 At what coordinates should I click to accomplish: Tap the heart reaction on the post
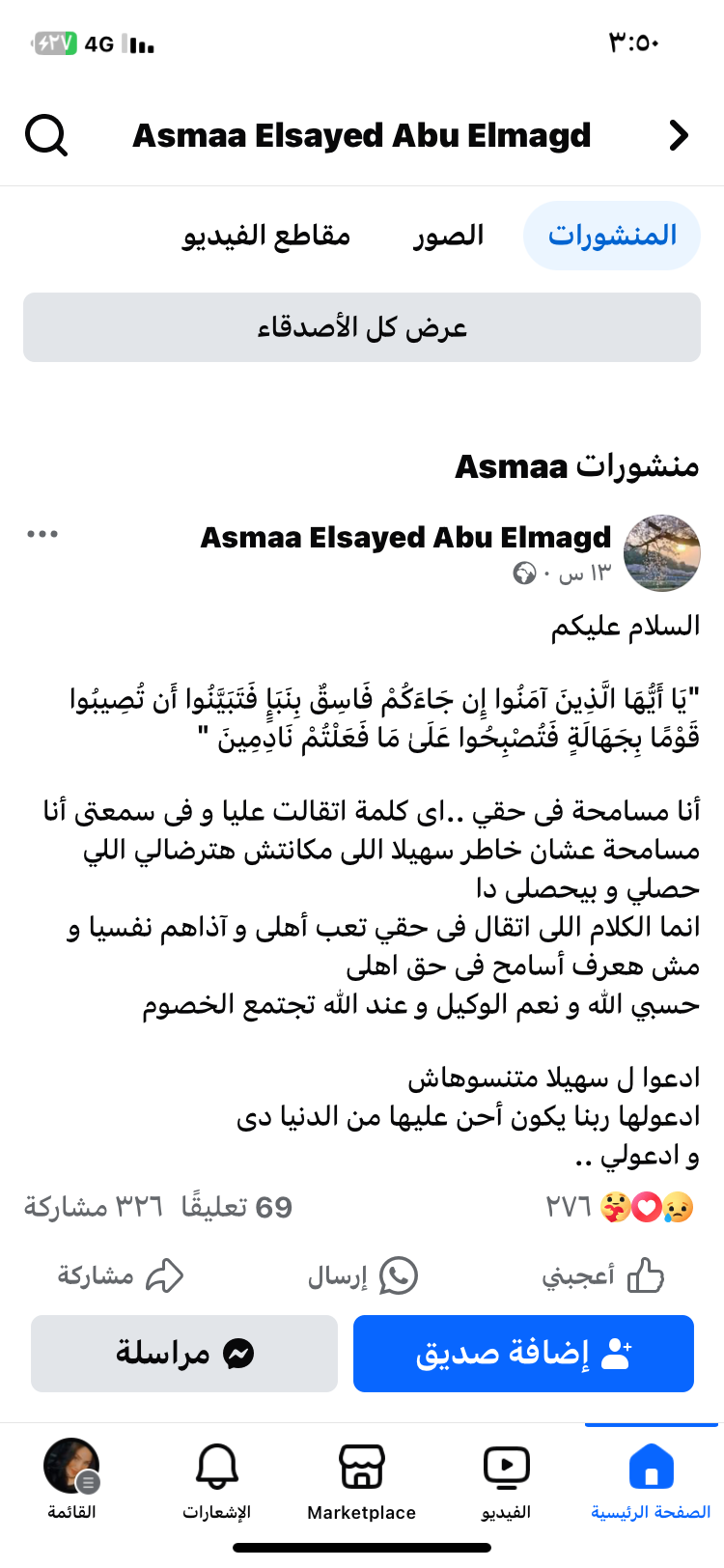point(646,1207)
